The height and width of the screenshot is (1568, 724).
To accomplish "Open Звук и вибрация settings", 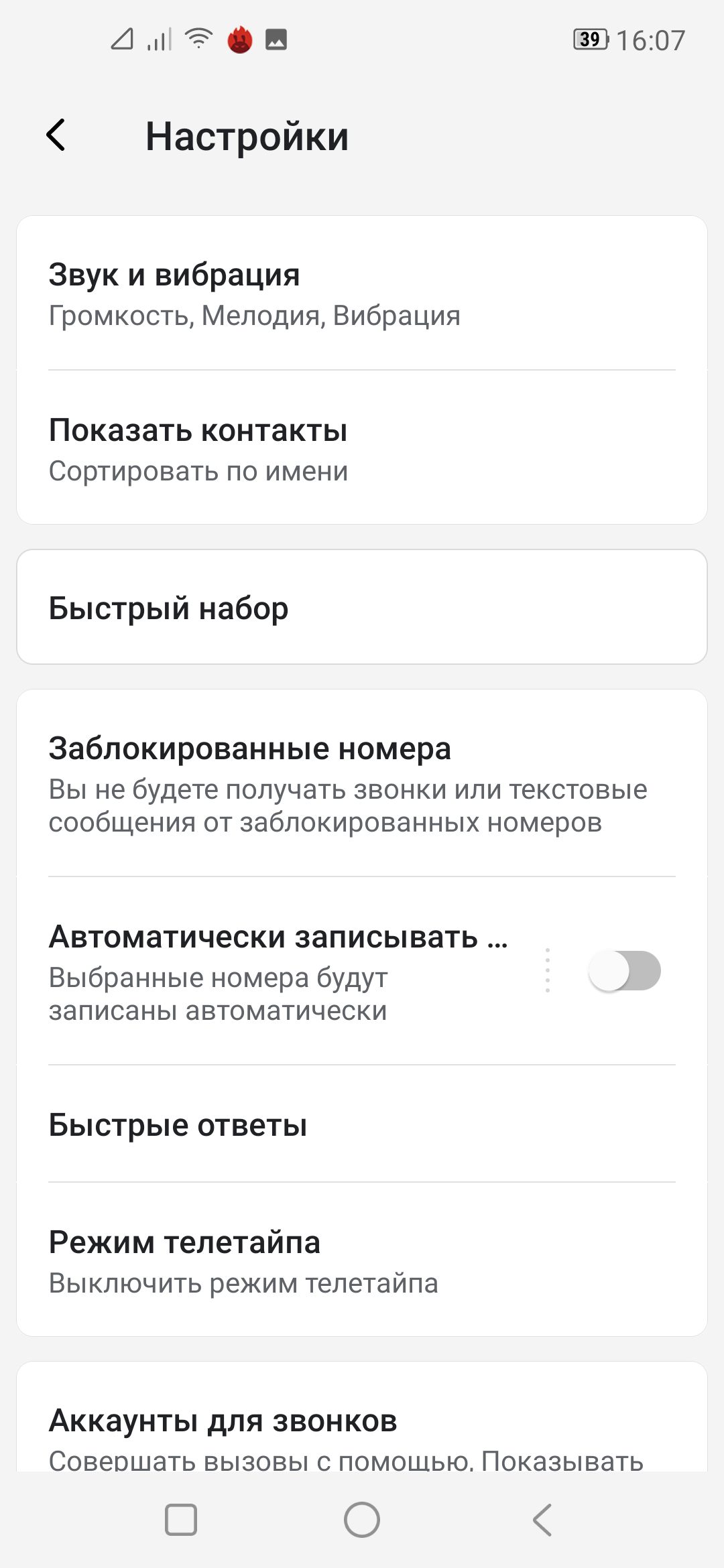I will coord(362,293).
